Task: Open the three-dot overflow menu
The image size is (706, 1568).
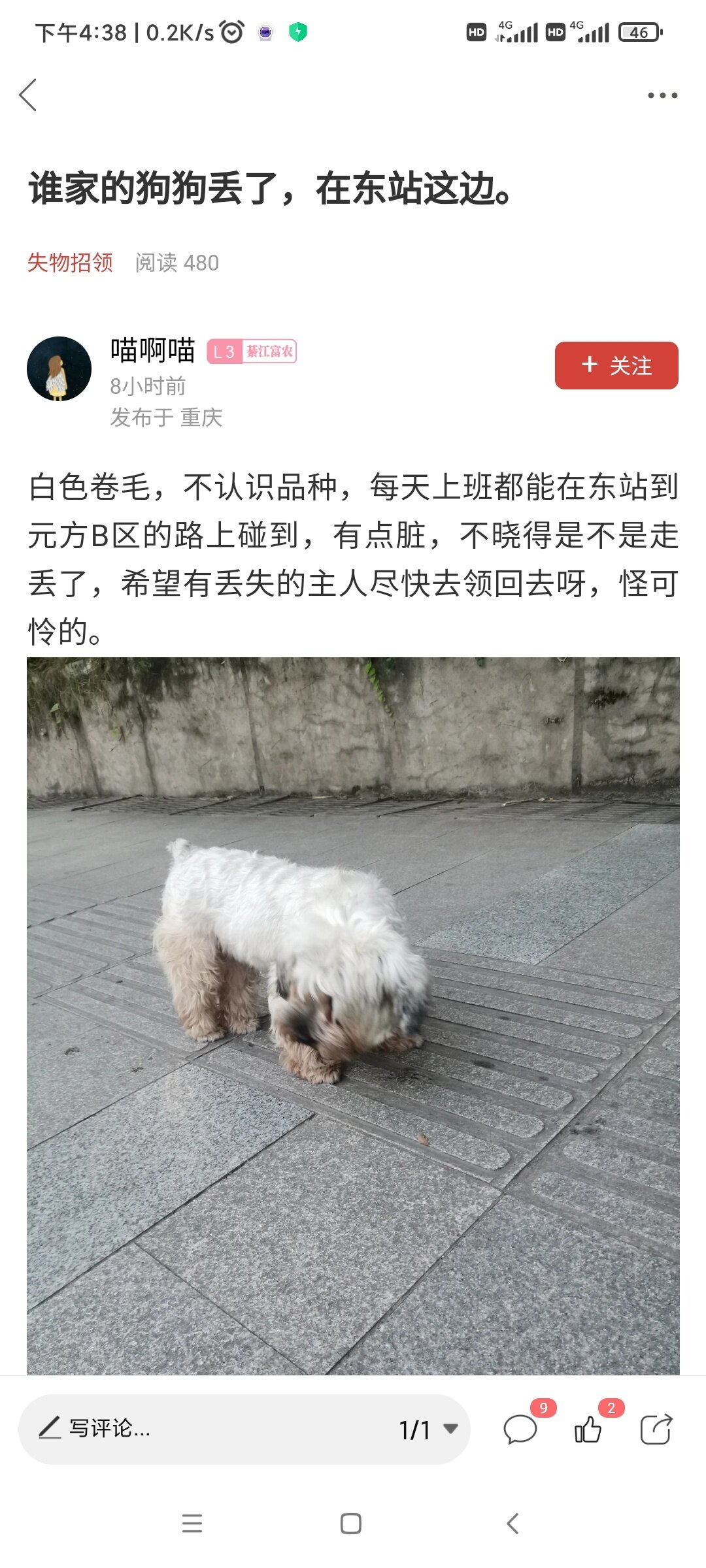Action: [662, 95]
